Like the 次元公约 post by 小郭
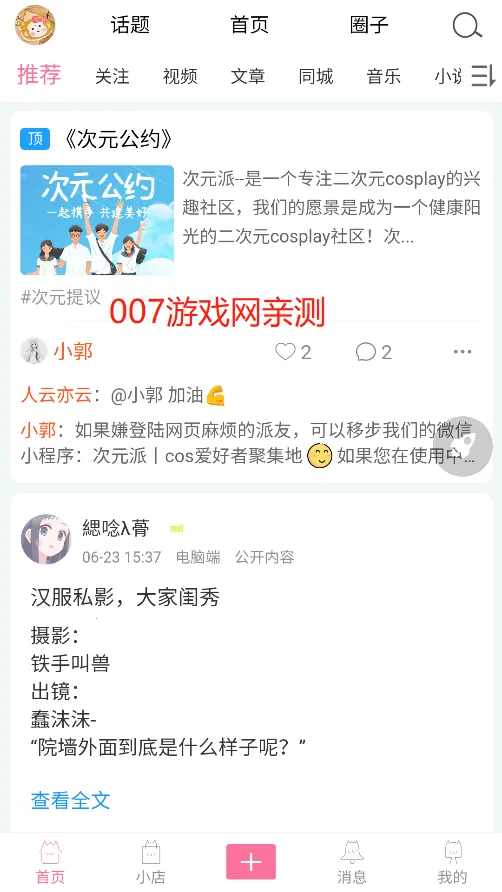502x892 pixels. tap(293, 352)
